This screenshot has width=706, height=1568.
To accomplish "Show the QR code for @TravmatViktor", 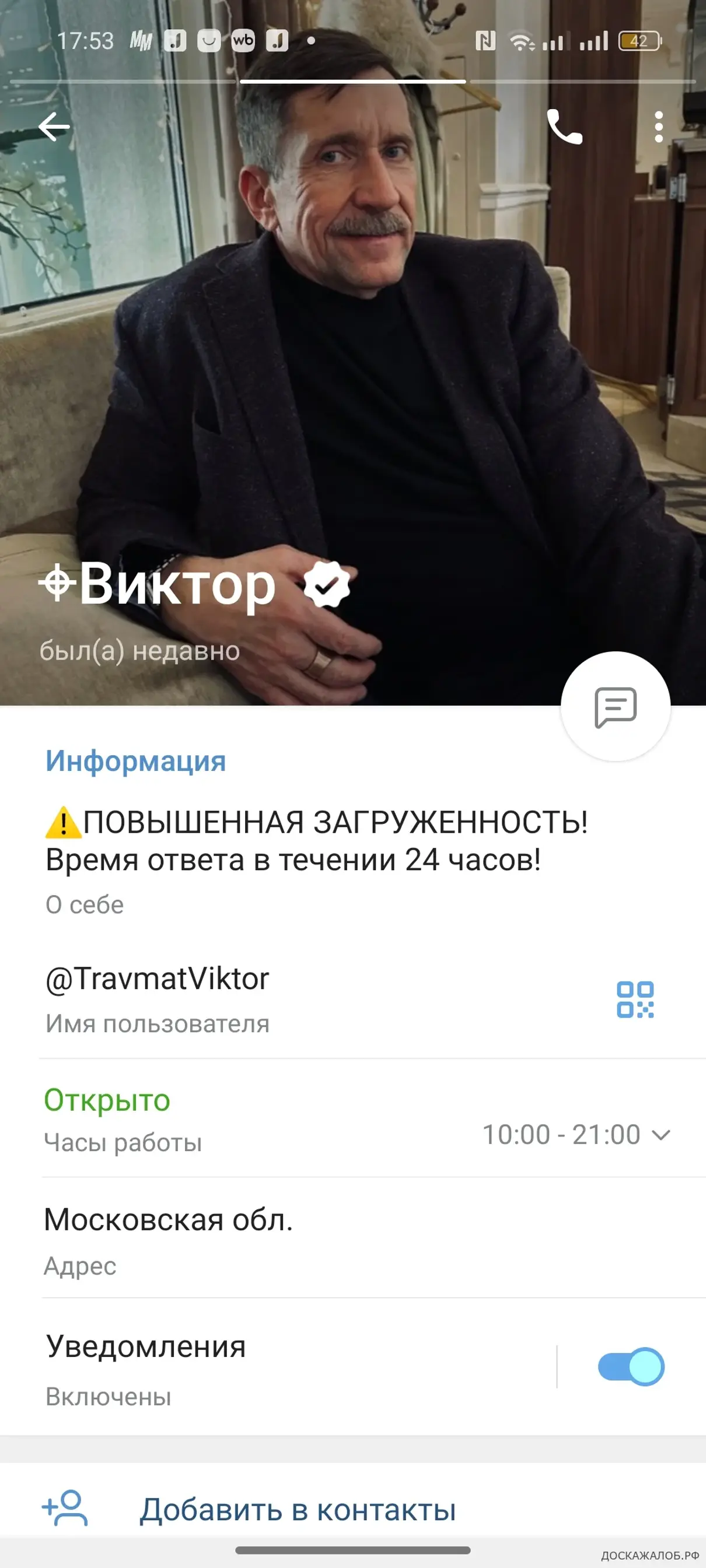I will pyautogui.click(x=635, y=999).
